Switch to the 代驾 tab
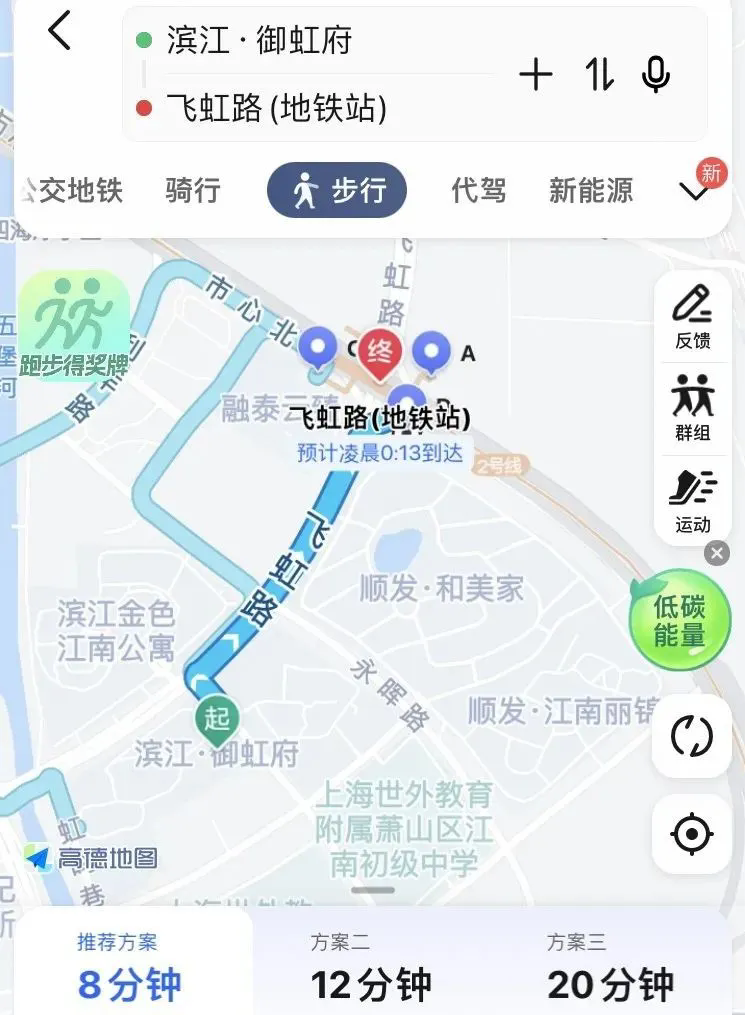Image resolution: width=745 pixels, height=1015 pixels. tap(478, 190)
